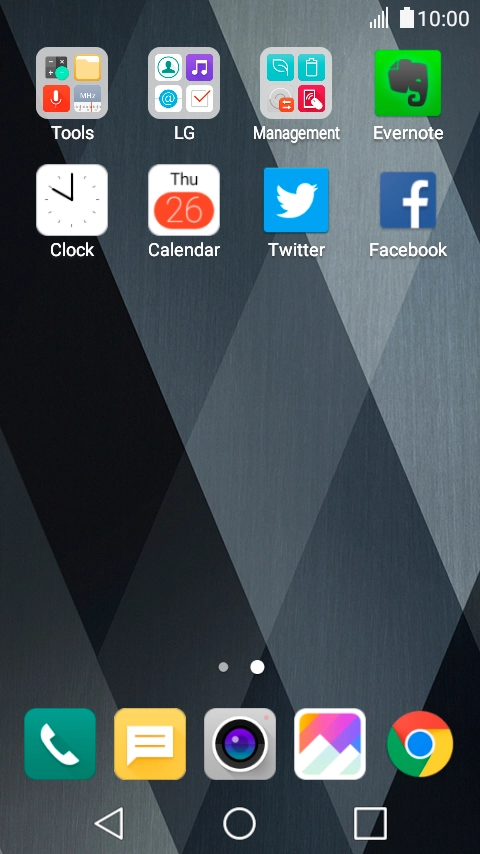This screenshot has height=854, width=480.
Task: Tap the recent apps button
Action: (370, 823)
